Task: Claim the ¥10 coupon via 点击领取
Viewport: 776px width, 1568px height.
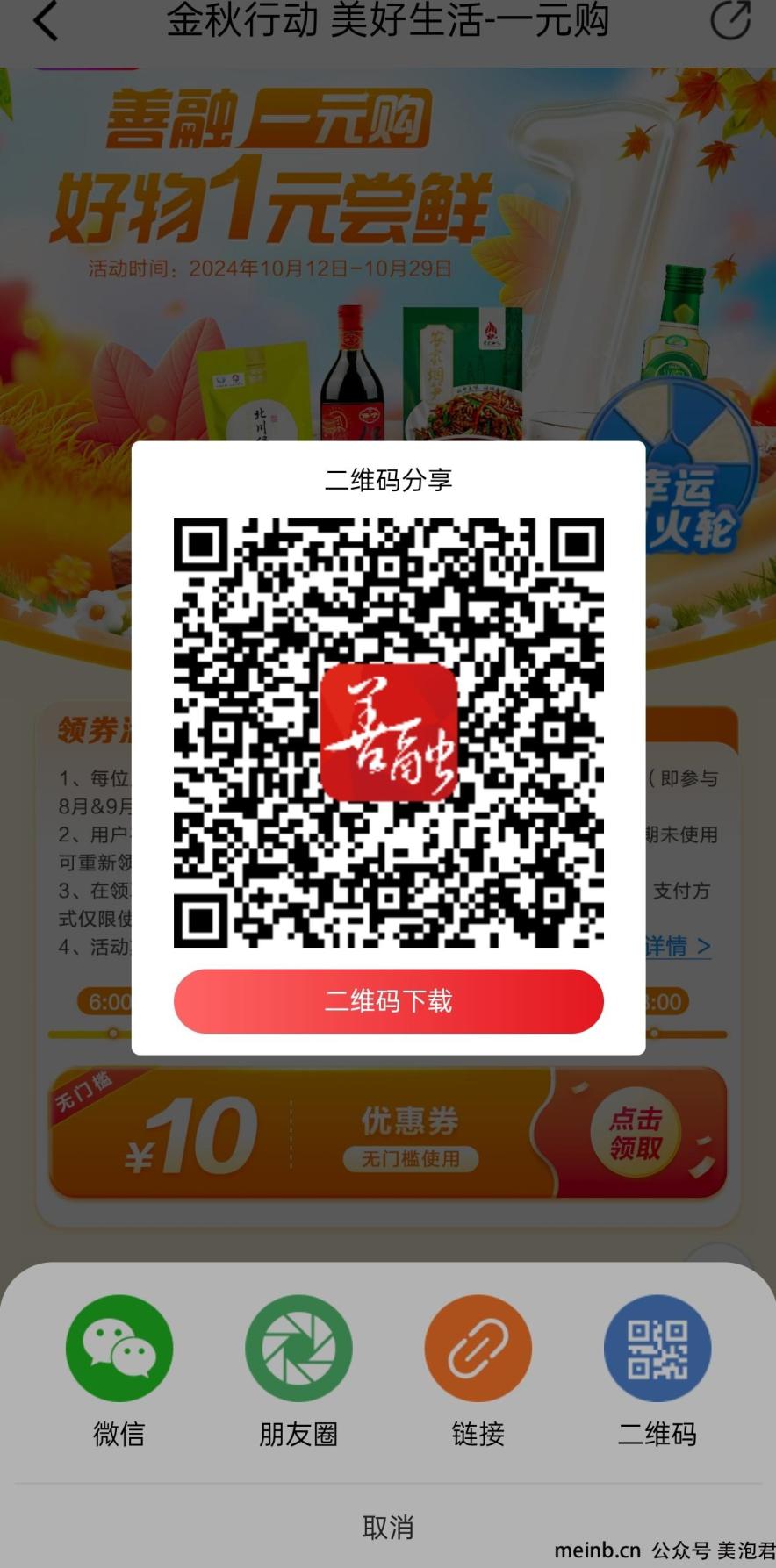Action: coord(636,1133)
